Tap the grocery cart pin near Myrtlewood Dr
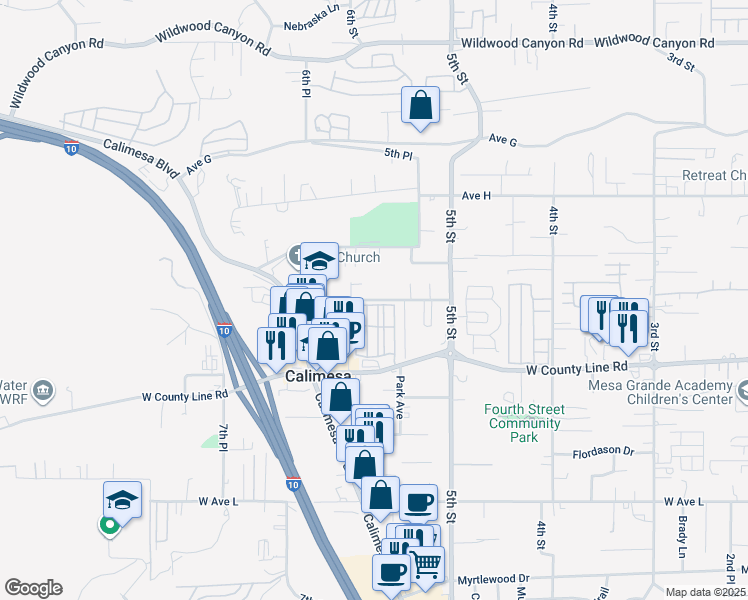Viewport: 748px width, 600px height. coord(425,566)
